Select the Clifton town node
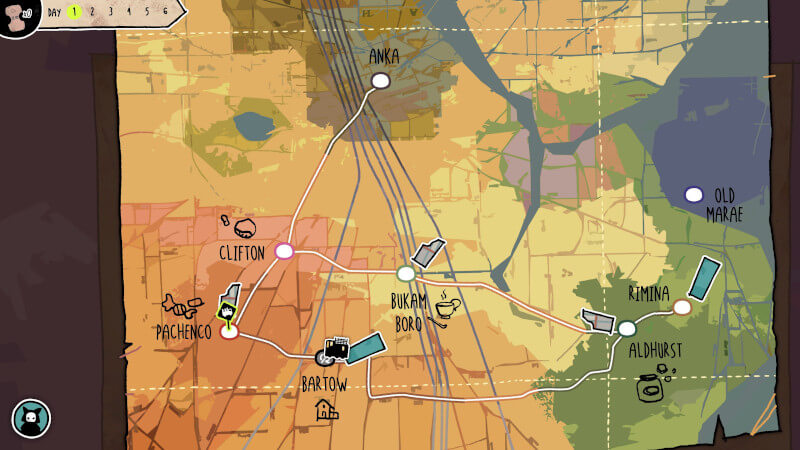The width and height of the screenshot is (800, 450). 284,251
